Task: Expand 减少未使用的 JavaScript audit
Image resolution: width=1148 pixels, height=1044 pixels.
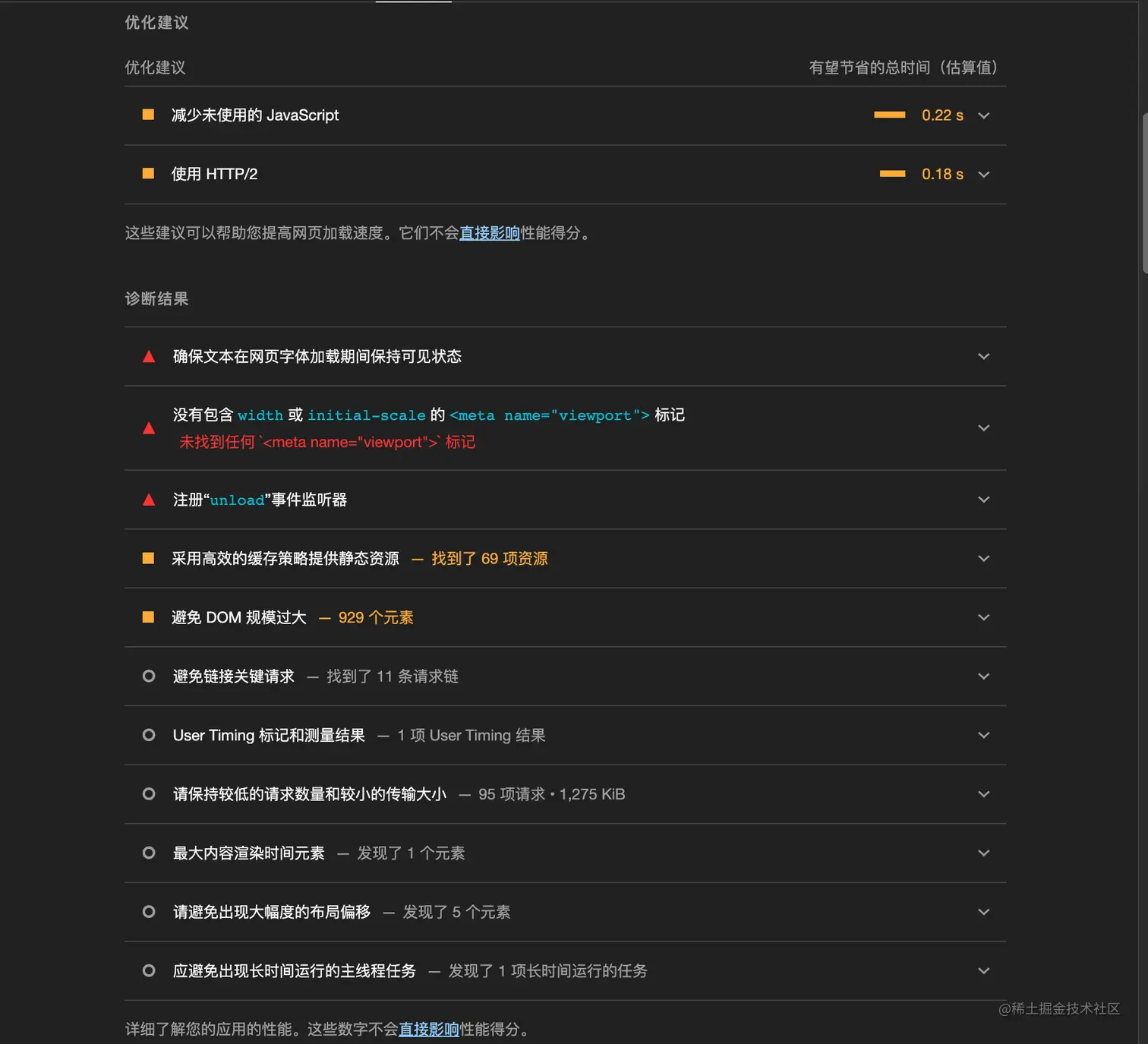Action: coord(983,115)
